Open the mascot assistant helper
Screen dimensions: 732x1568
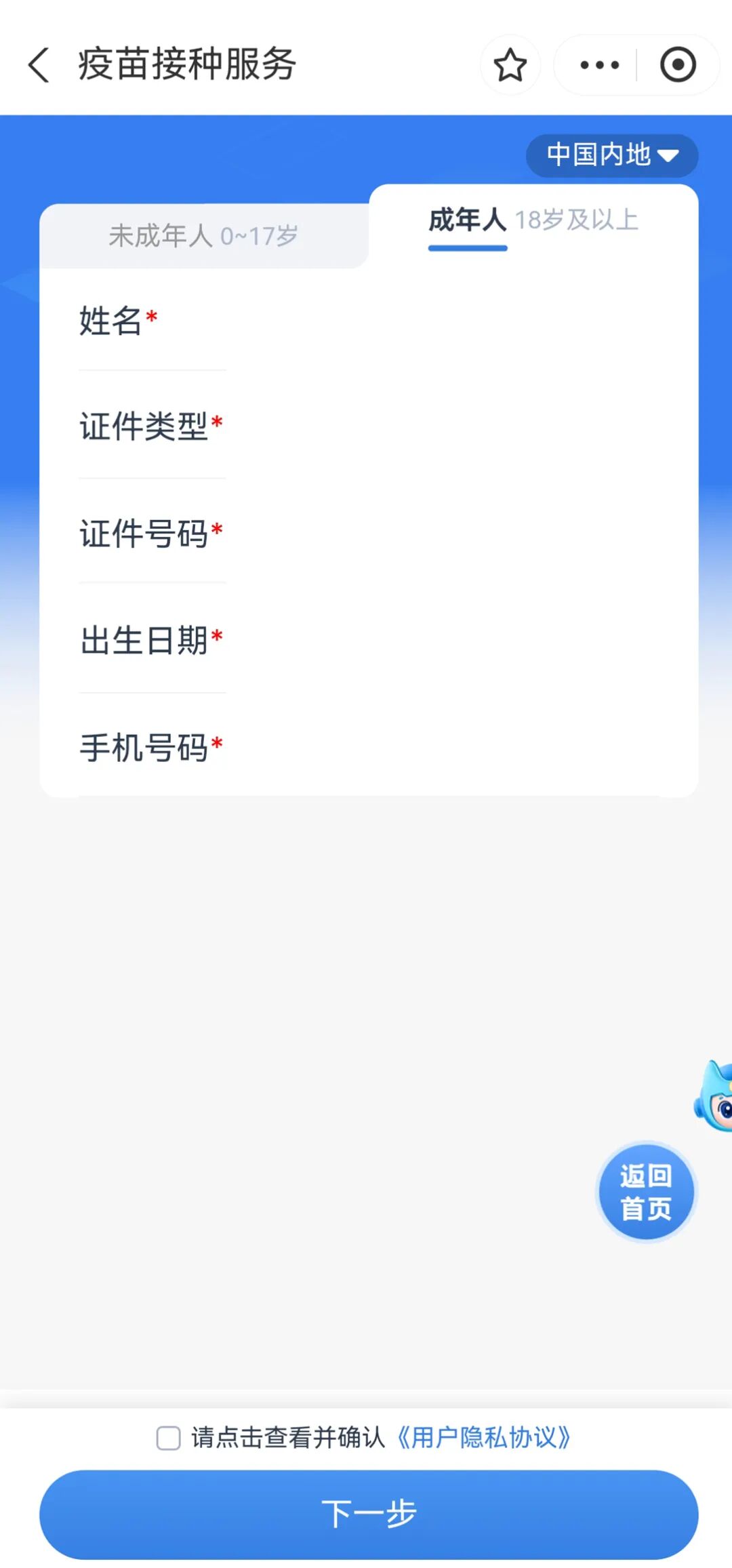coord(714,1097)
